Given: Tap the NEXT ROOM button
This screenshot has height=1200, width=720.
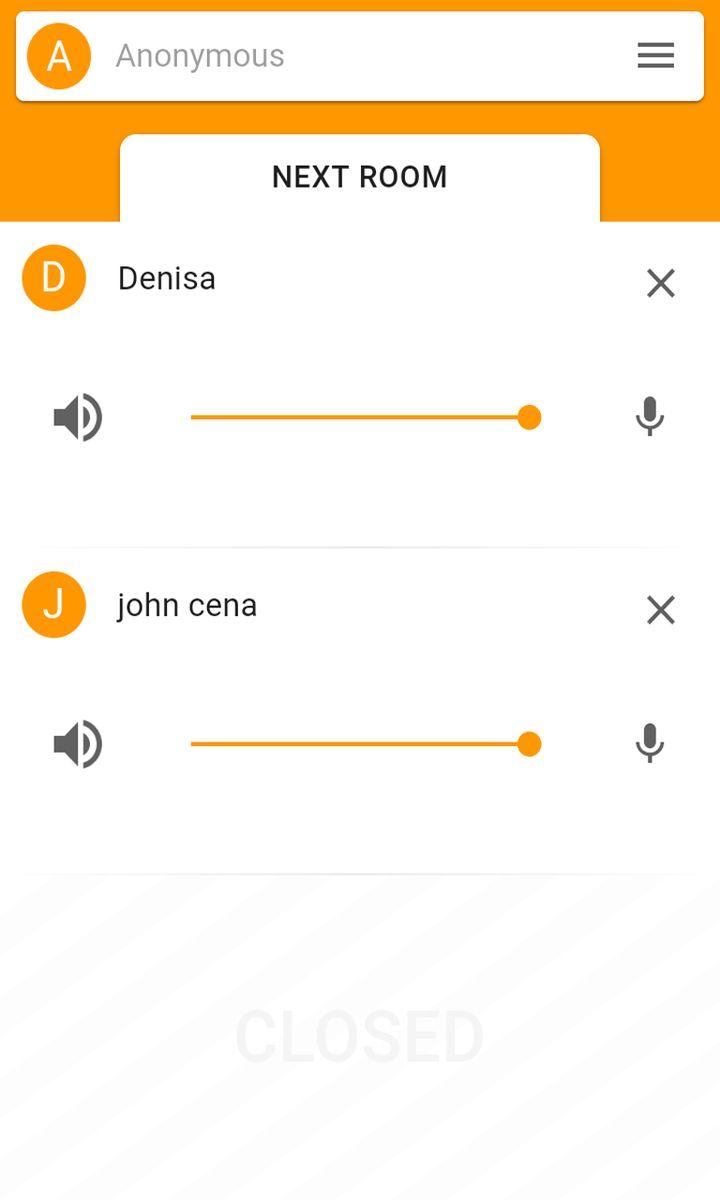Looking at the screenshot, I should click(x=360, y=177).
